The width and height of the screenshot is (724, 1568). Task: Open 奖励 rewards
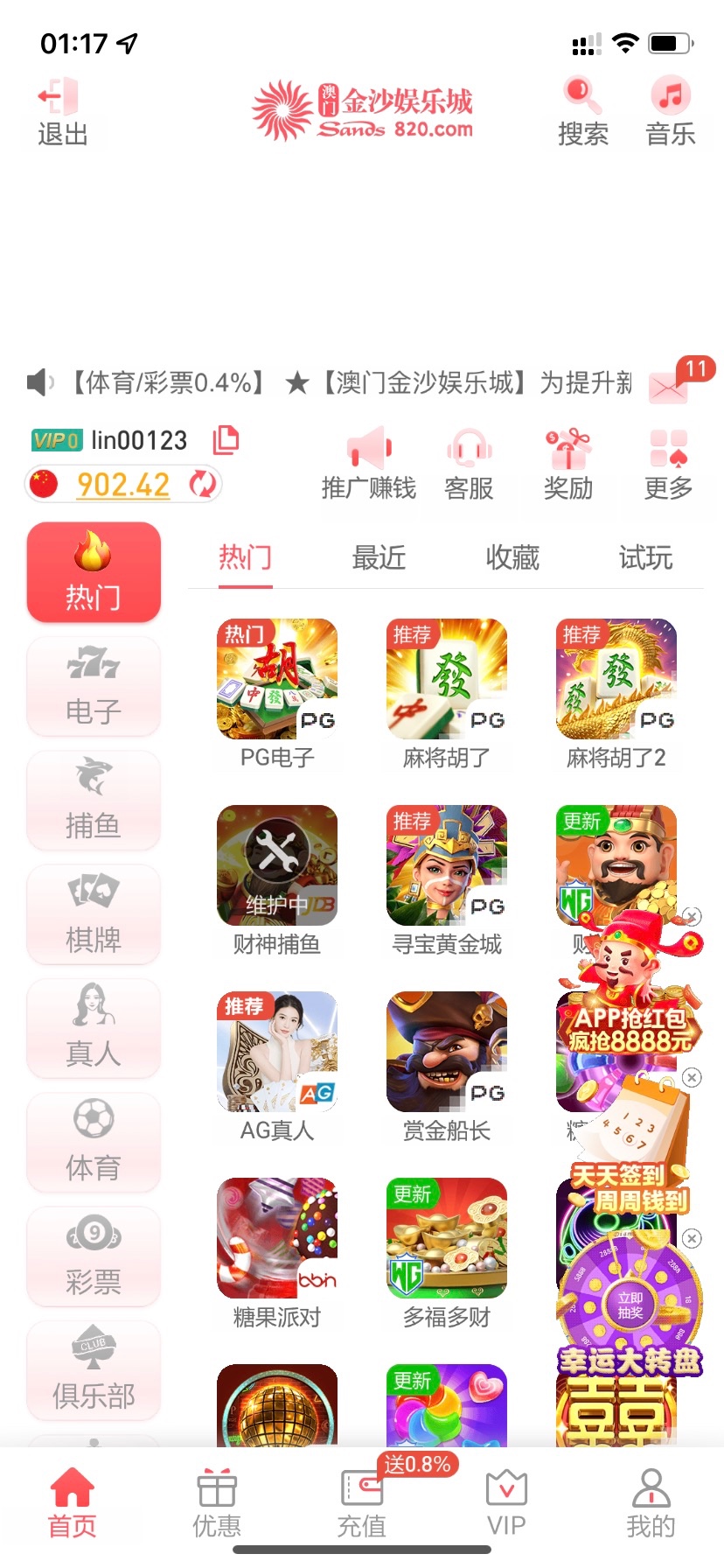click(568, 465)
